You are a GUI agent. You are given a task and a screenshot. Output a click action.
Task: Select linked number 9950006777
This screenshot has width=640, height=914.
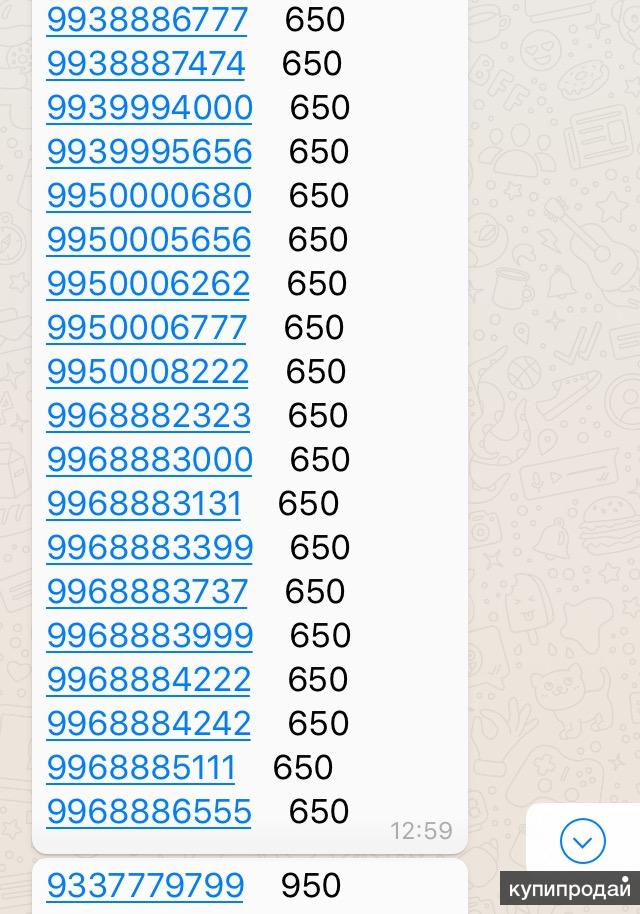(146, 328)
